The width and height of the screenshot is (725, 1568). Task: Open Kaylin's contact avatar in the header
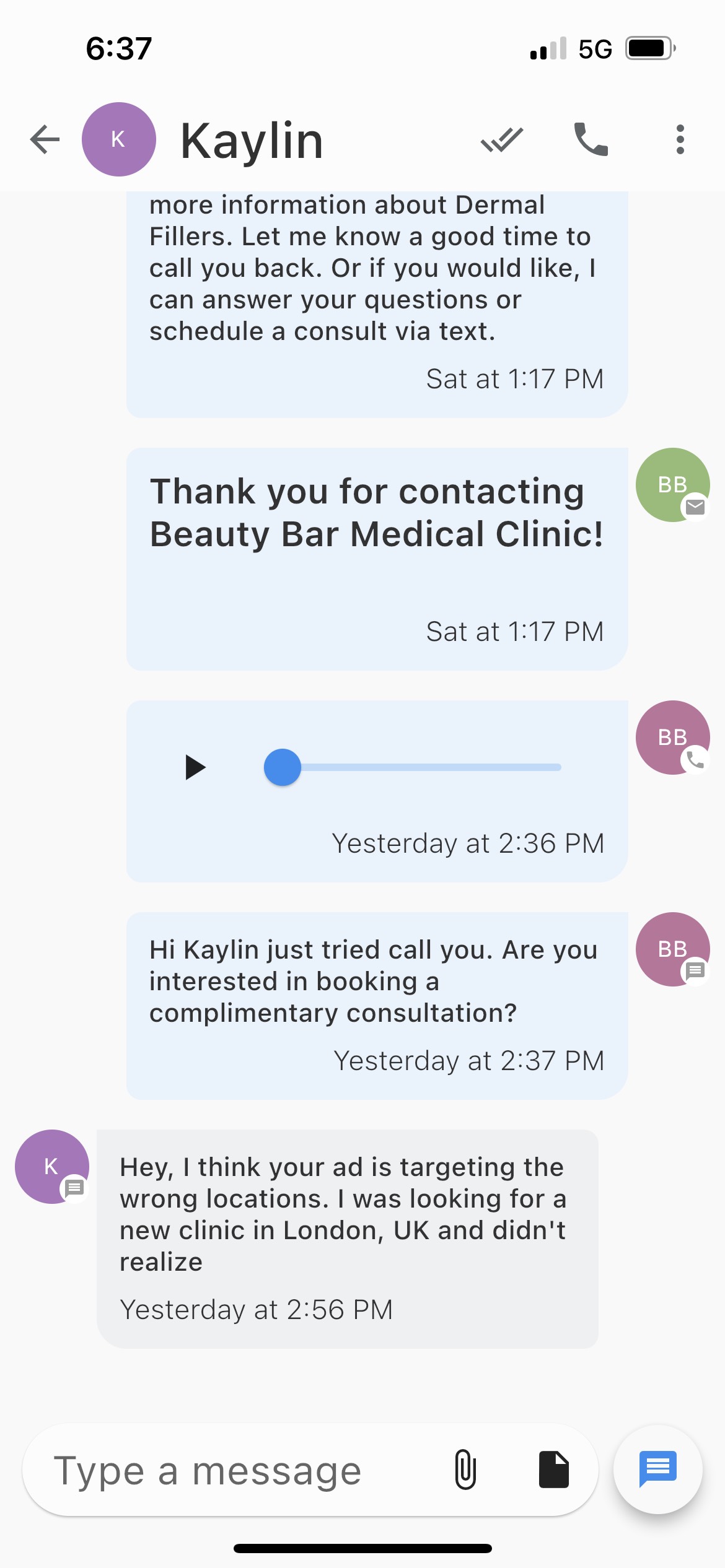[118, 139]
